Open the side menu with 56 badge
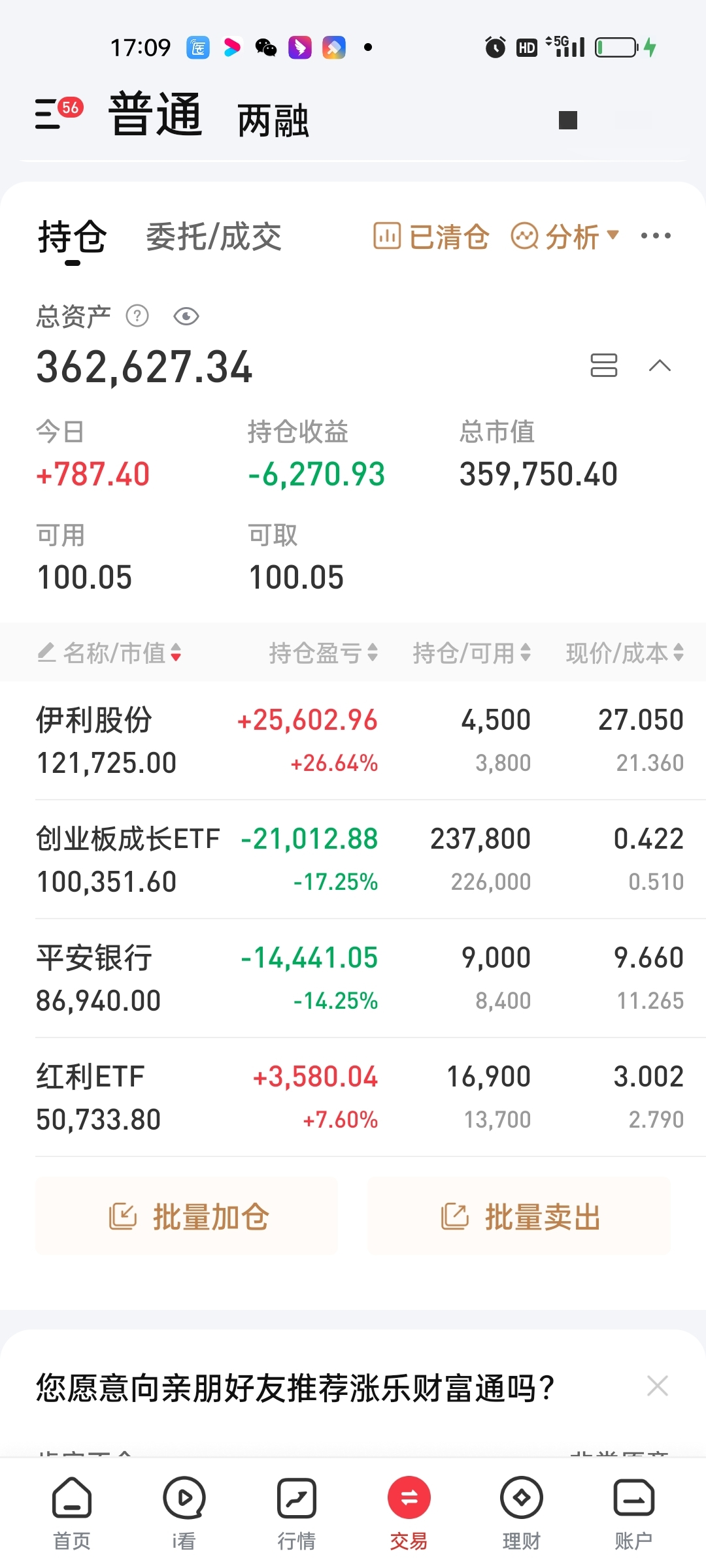The height and width of the screenshot is (1568, 706). click(58, 114)
